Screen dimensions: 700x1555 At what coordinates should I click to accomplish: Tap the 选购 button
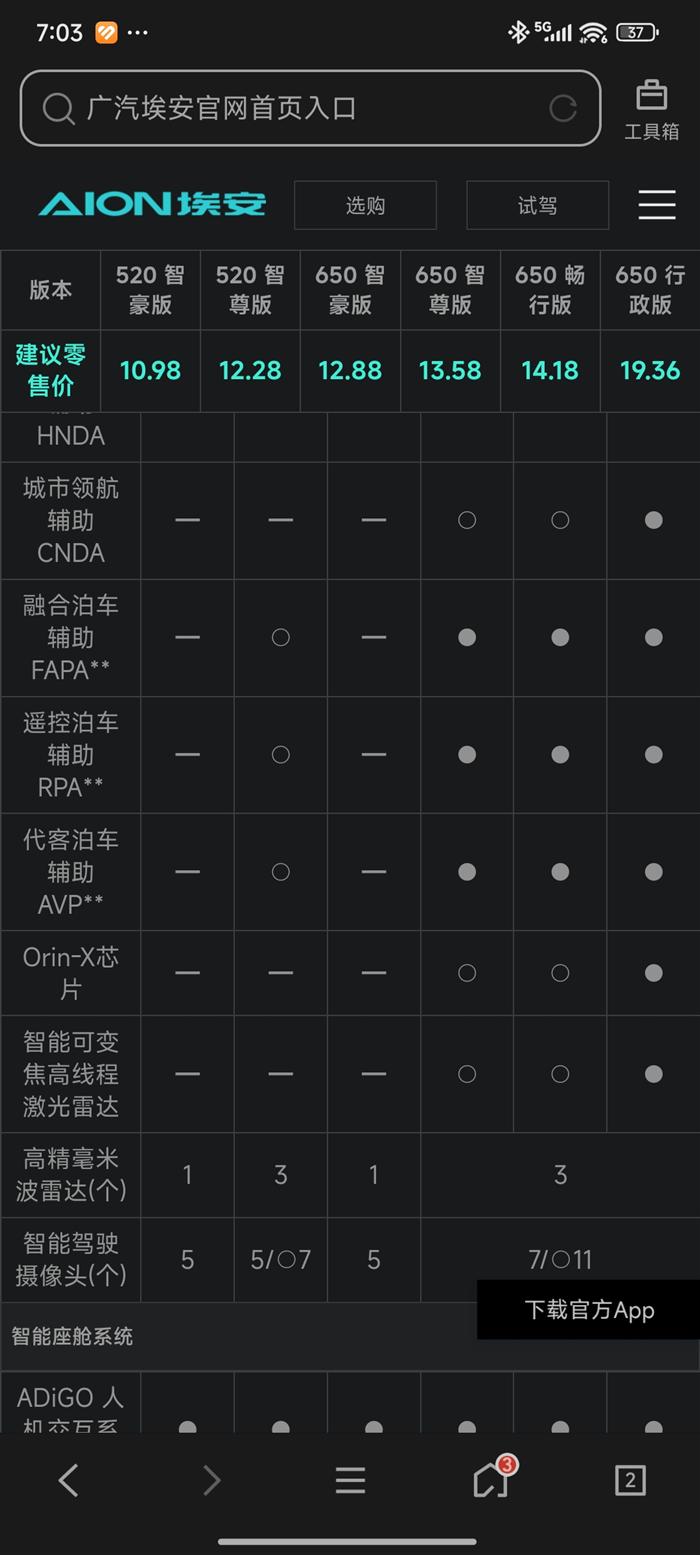tap(365, 205)
